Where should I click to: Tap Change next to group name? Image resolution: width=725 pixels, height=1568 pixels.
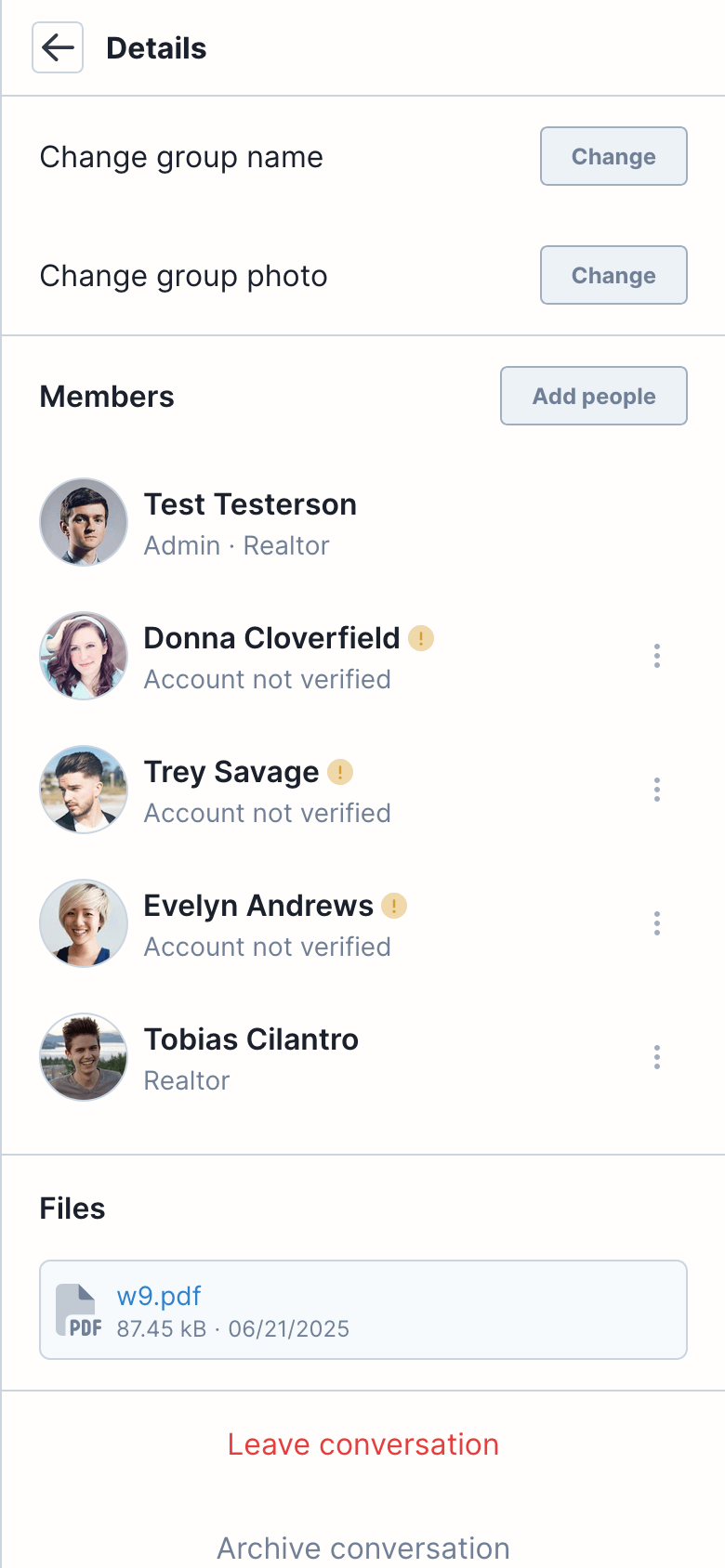tap(613, 156)
